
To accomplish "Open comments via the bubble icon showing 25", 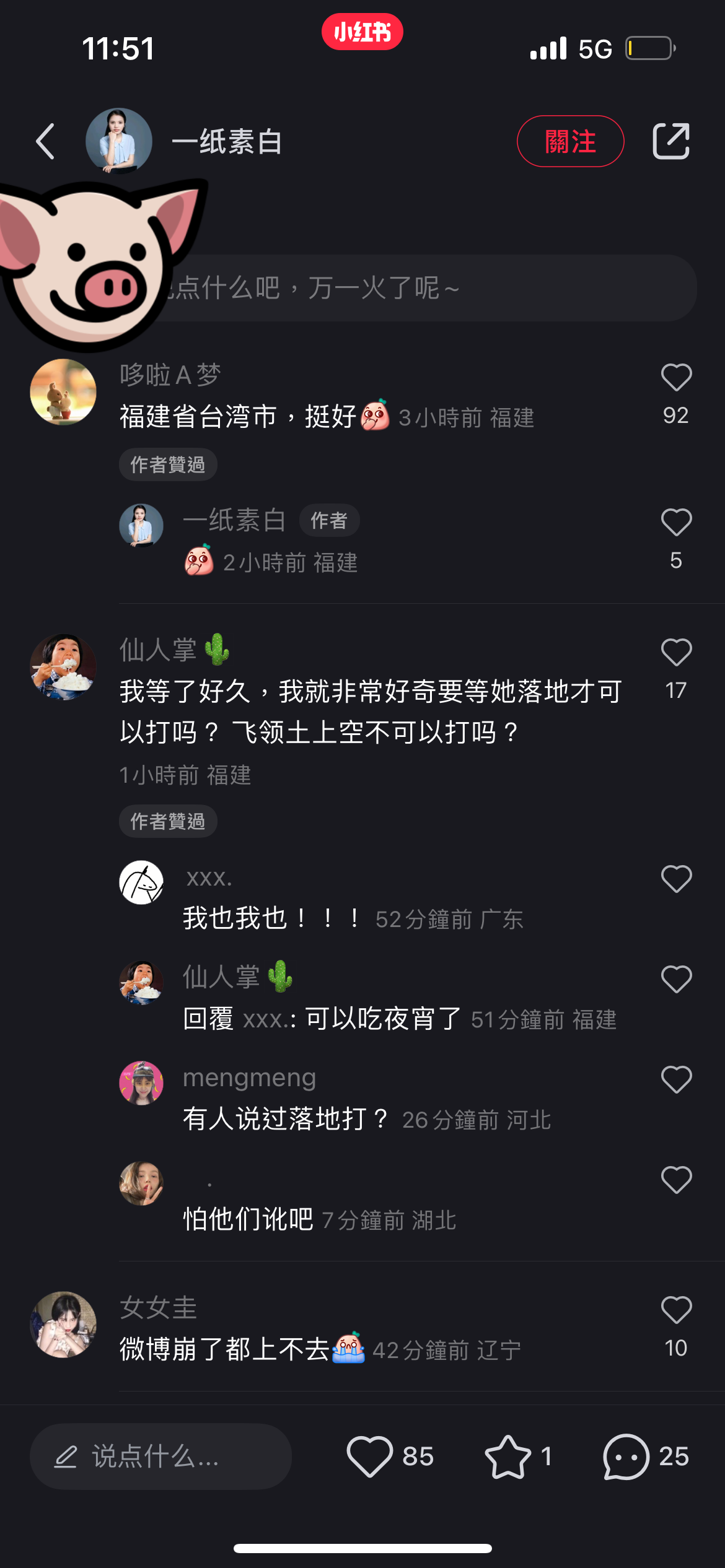I will tap(626, 1456).
